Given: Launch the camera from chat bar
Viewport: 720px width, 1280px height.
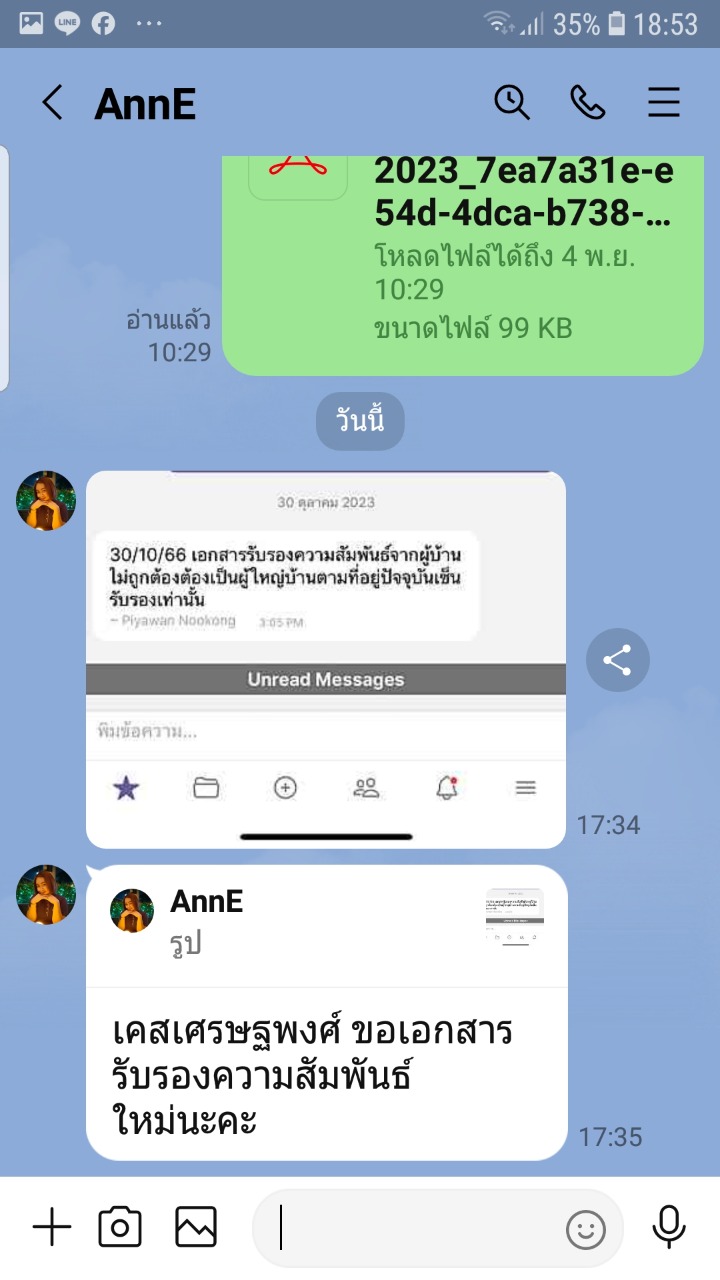Looking at the screenshot, I should tap(120, 1228).
